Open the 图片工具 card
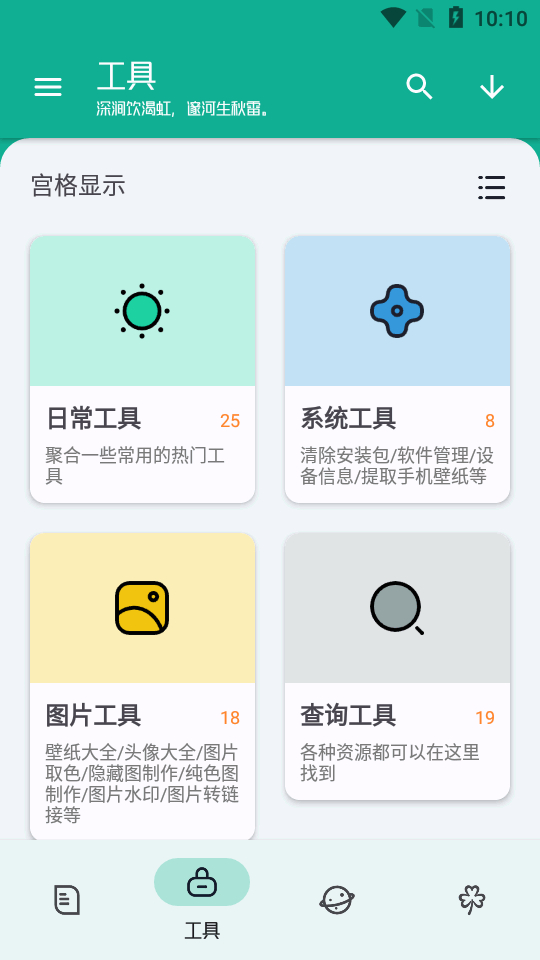Viewport: 540px width, 960px height. (x=143, y=687)
